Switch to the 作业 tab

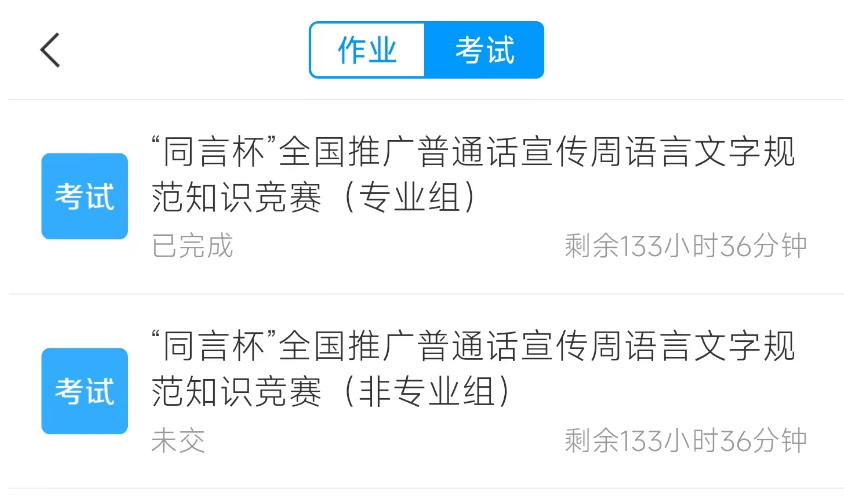[x=368, y=50]
